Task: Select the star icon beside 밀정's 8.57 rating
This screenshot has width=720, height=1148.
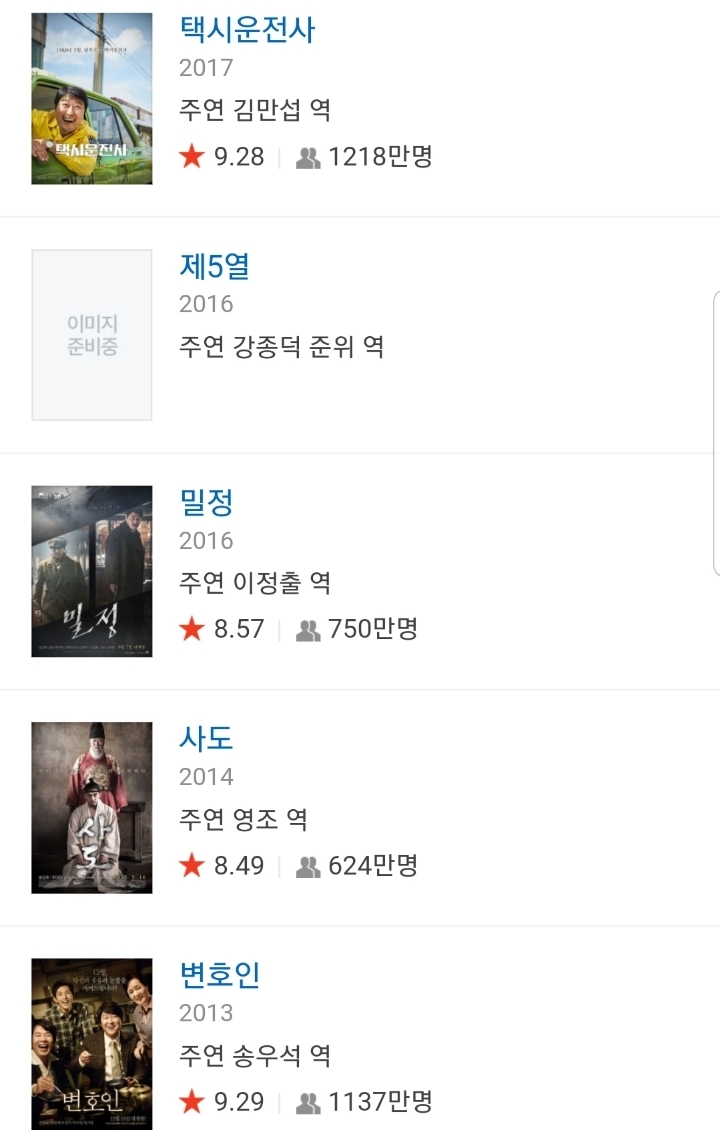Action: [191, 629]
